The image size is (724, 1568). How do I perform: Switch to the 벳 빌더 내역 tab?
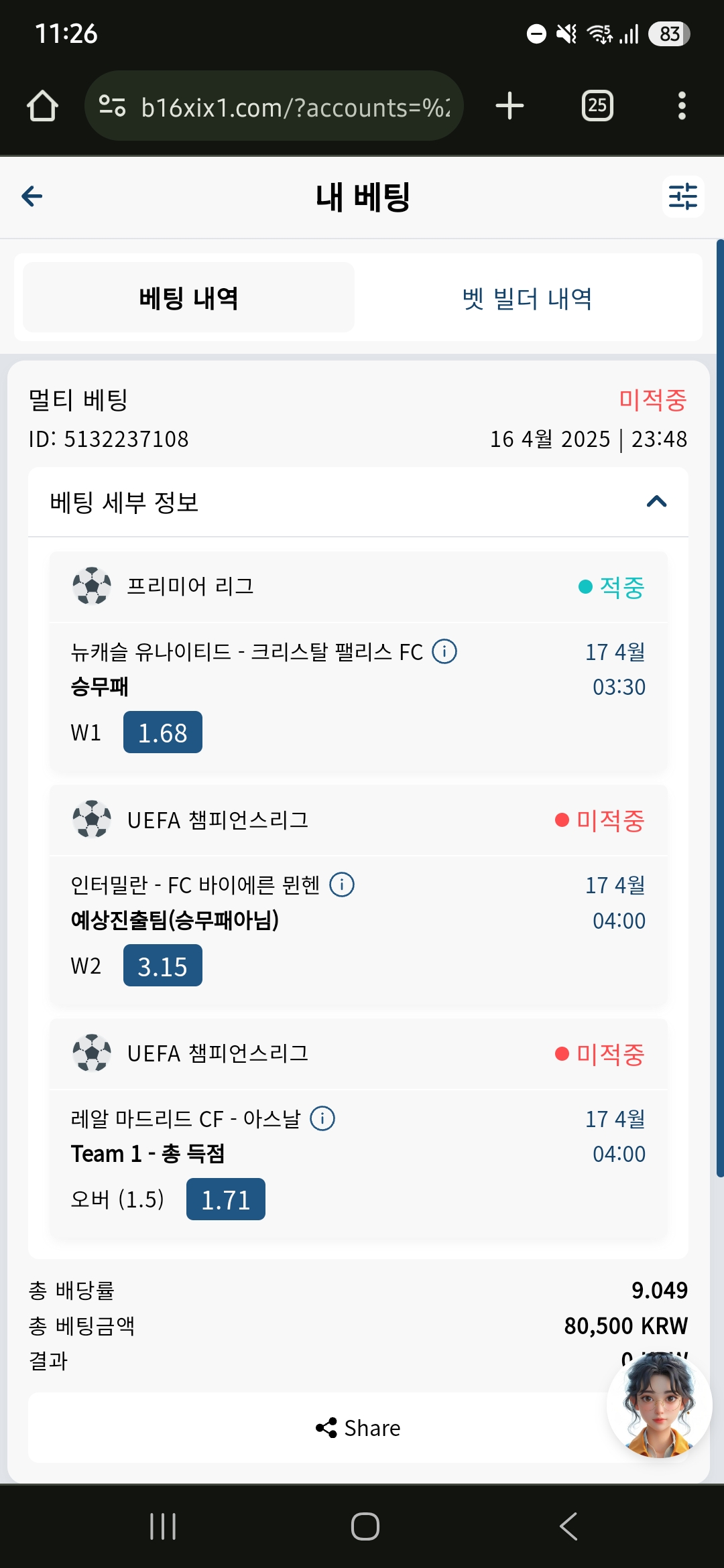pos(528,298)
